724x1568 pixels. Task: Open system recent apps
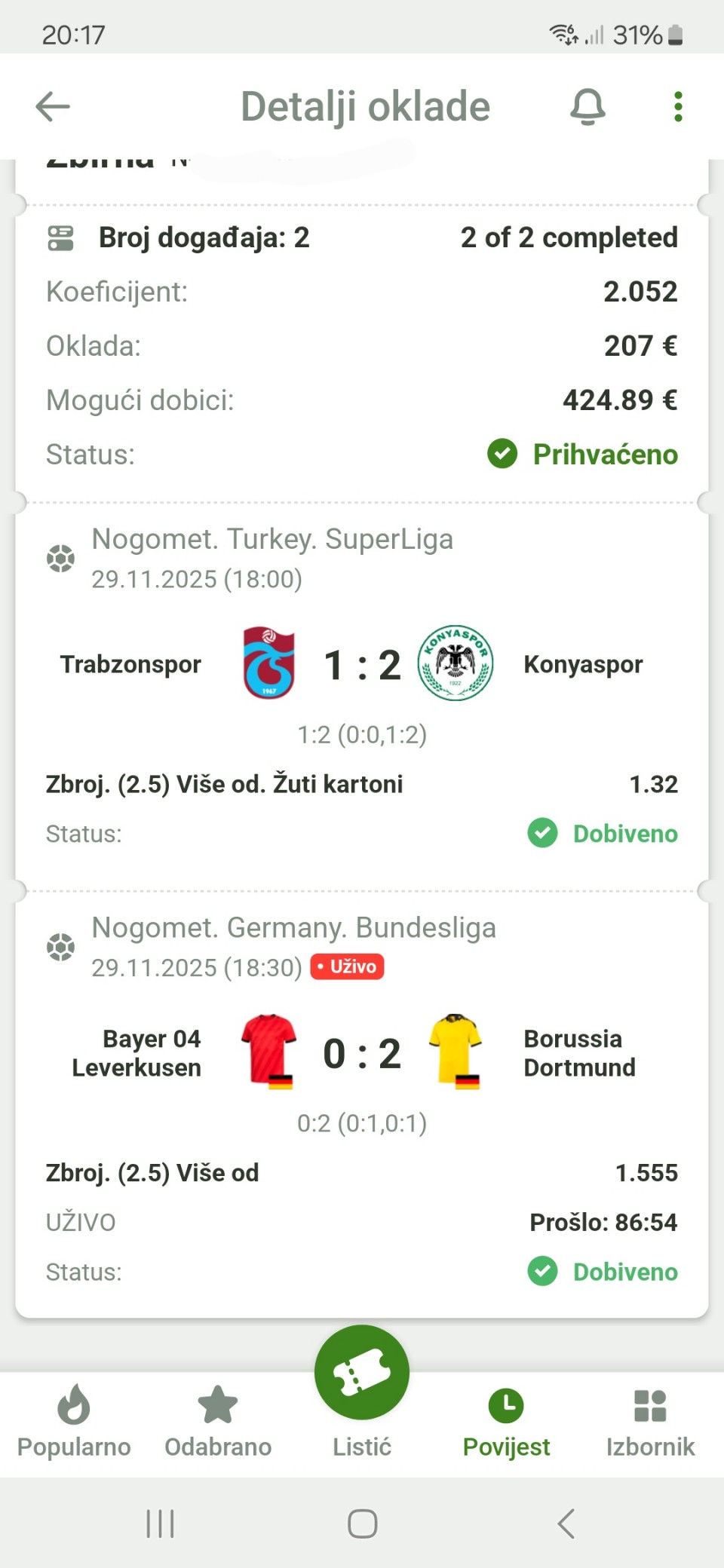click(160, 1524)
